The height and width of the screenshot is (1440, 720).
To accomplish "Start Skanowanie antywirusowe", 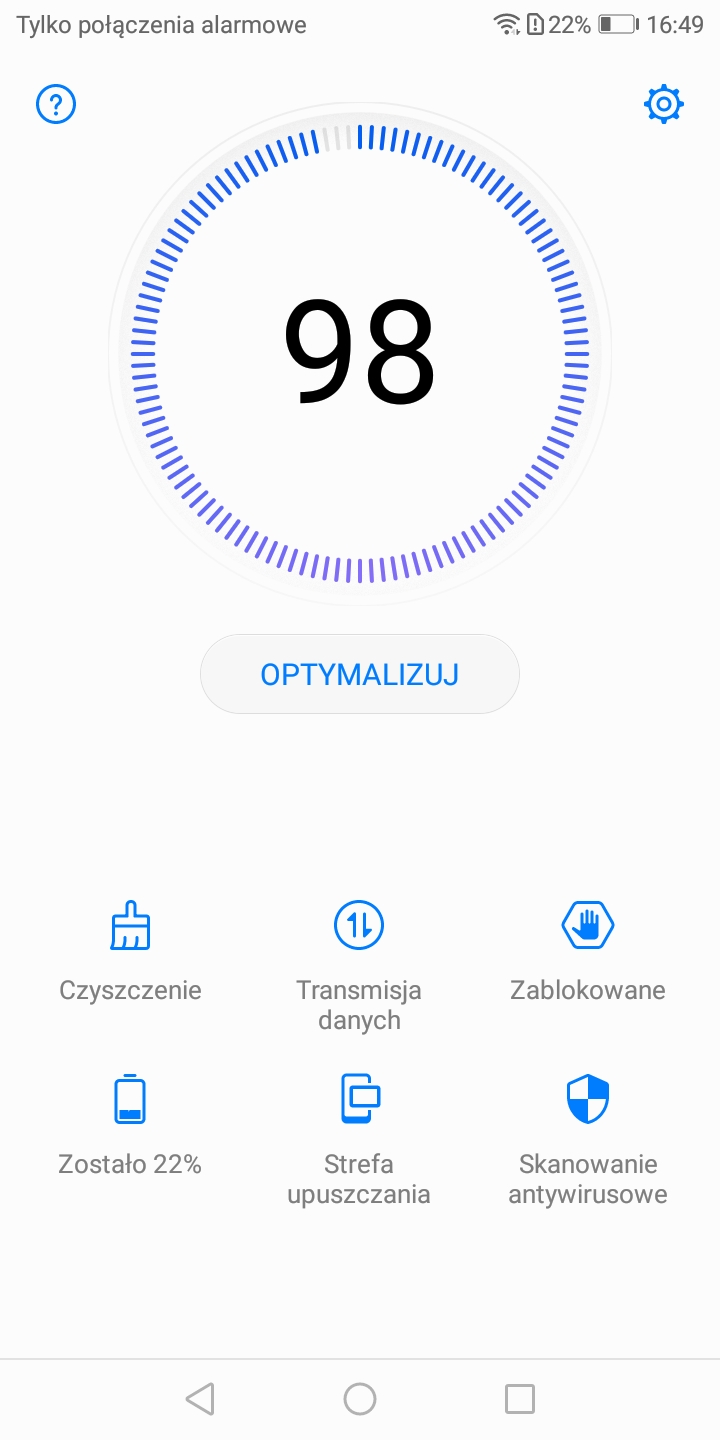I will point(588,1140).
